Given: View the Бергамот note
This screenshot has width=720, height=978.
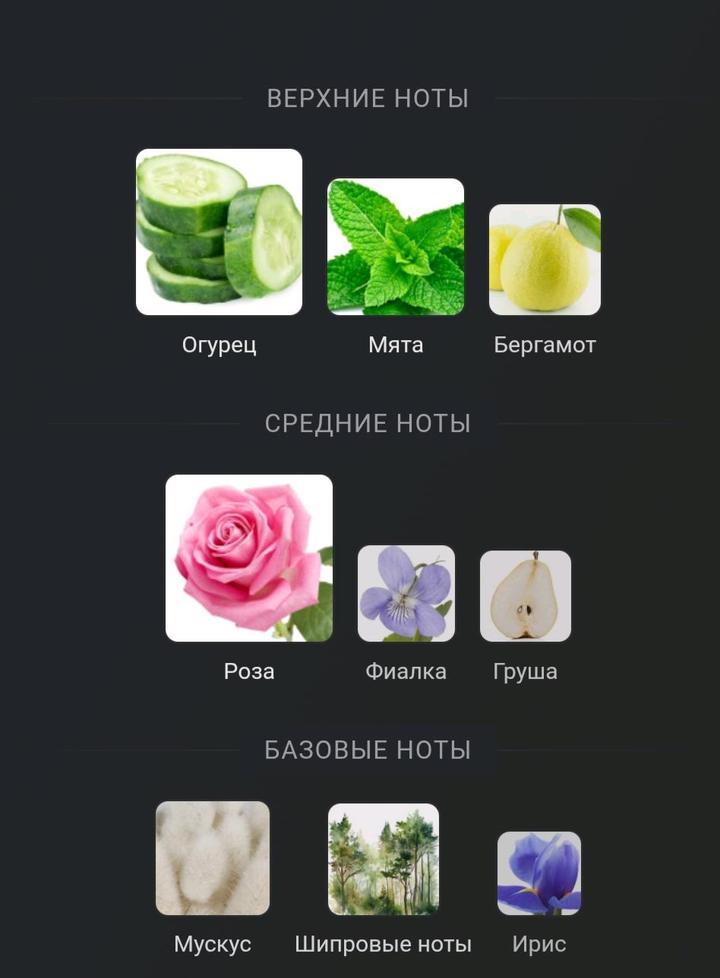Looking at the screenshot, I should pos(545,260).
